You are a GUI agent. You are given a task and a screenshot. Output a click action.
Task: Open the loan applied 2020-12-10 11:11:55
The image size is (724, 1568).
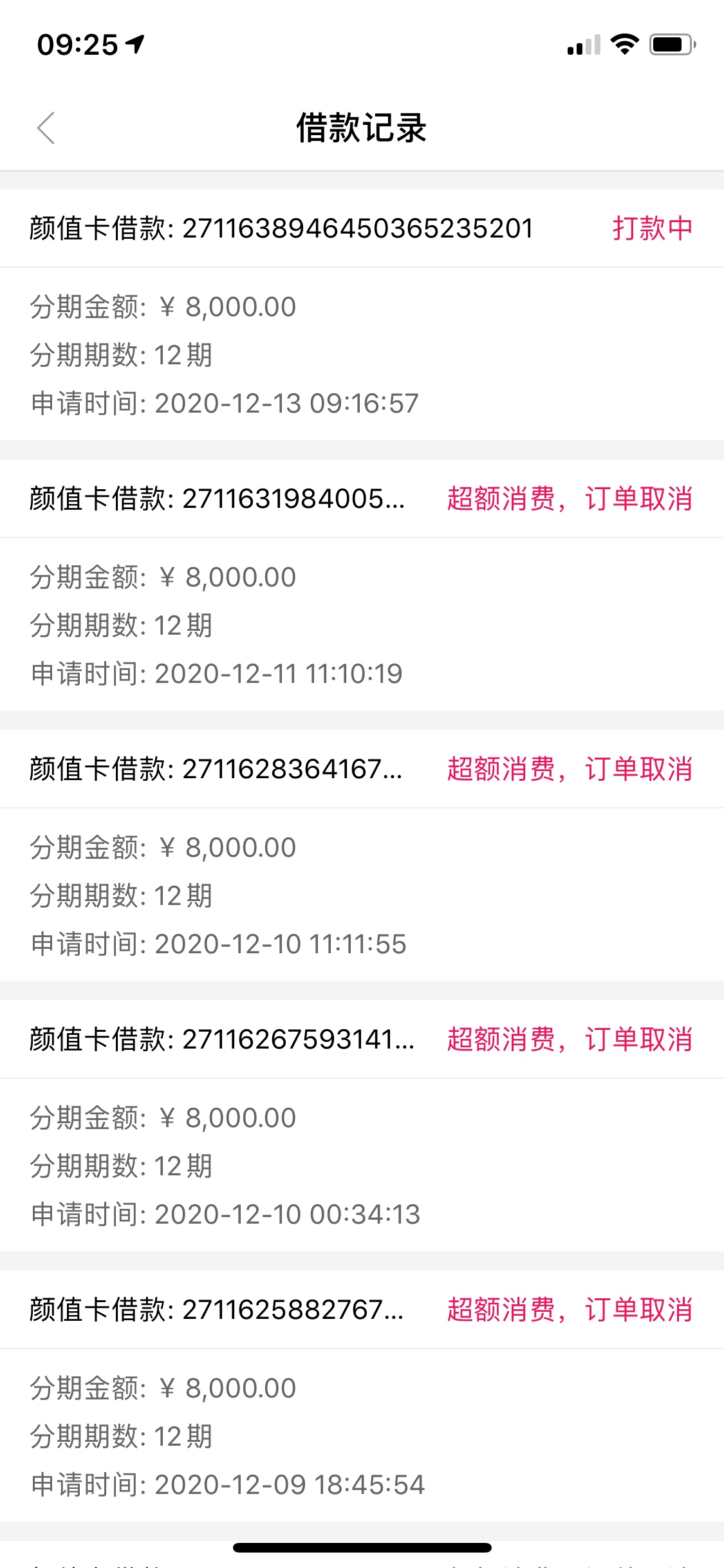pos(362,855)
